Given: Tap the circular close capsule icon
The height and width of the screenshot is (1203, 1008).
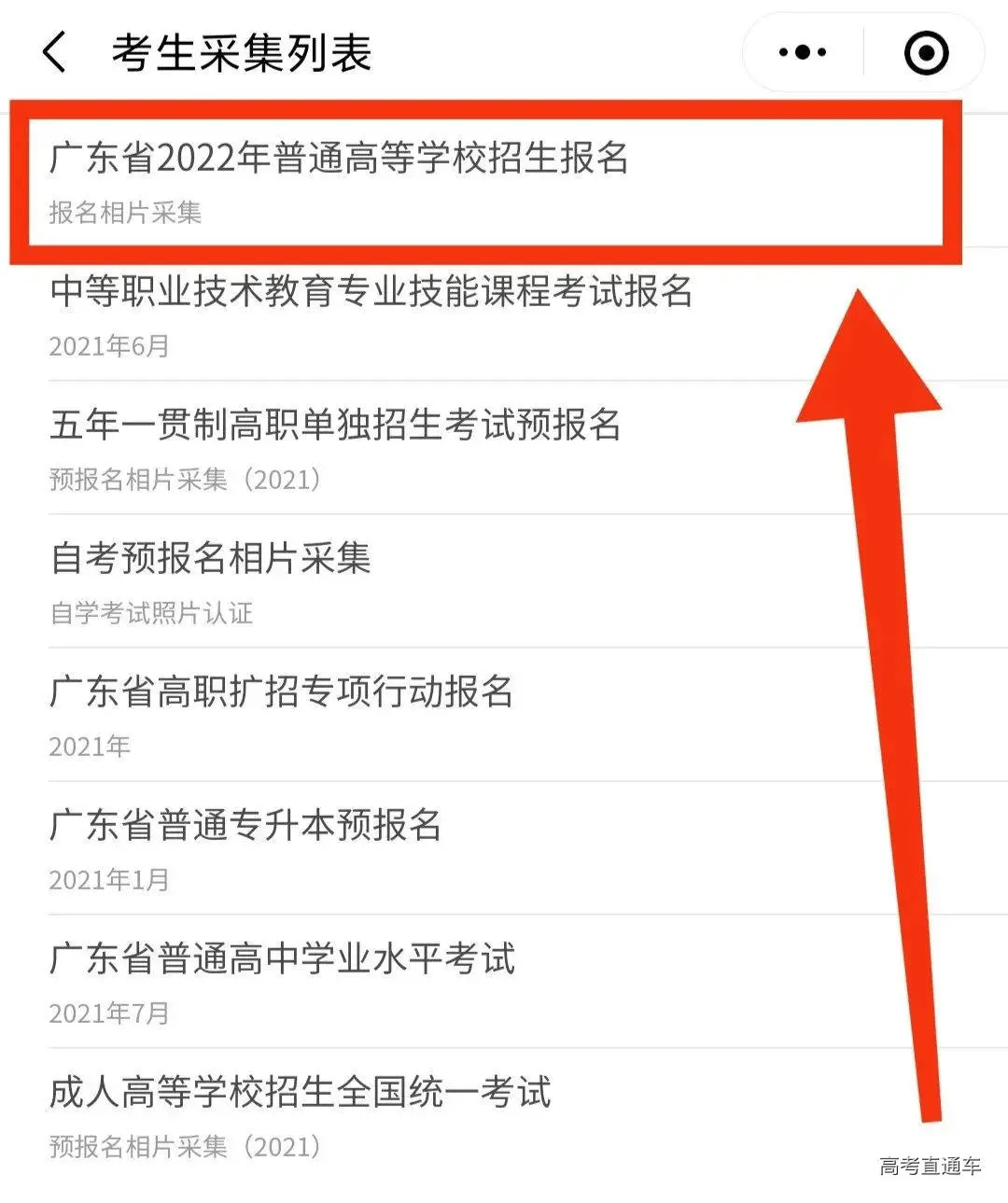Looking at the screenshot, I should pyautogui.click(x=926, y=53).
